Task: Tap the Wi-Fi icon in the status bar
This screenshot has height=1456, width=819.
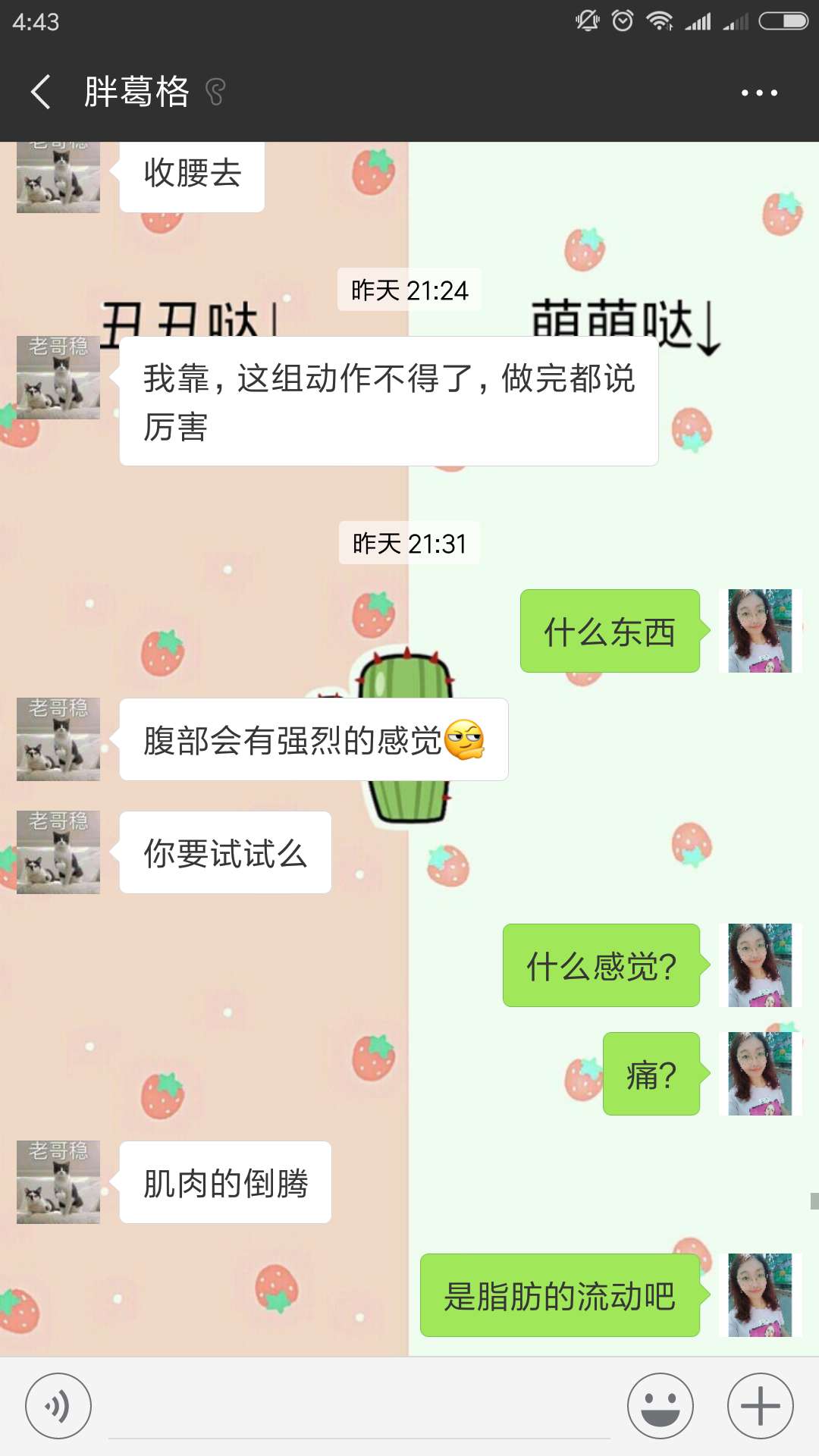Action: [657, 20]
